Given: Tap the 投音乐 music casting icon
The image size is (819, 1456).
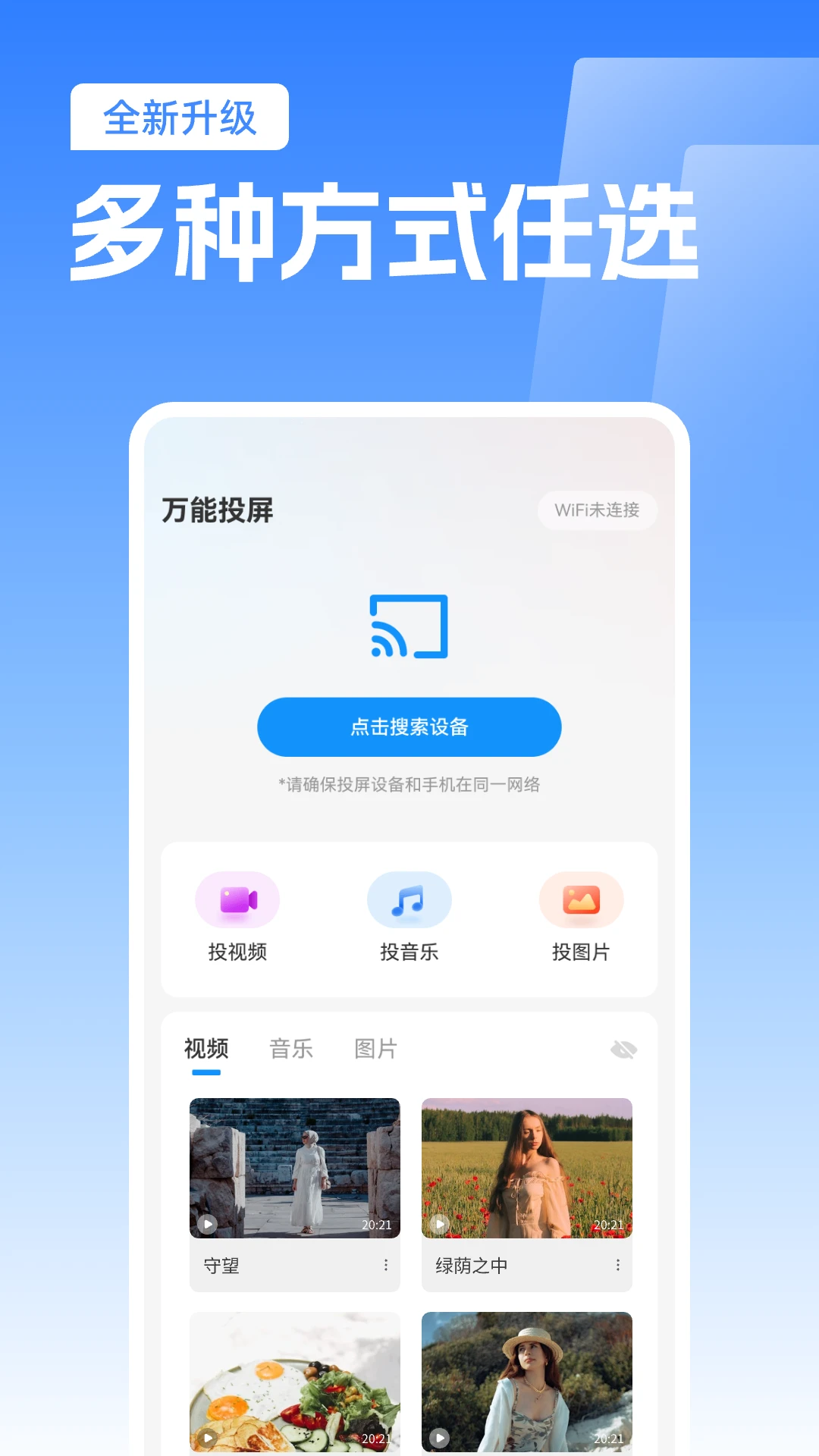Looking at the screenshot, I should [x=409, y=899].
